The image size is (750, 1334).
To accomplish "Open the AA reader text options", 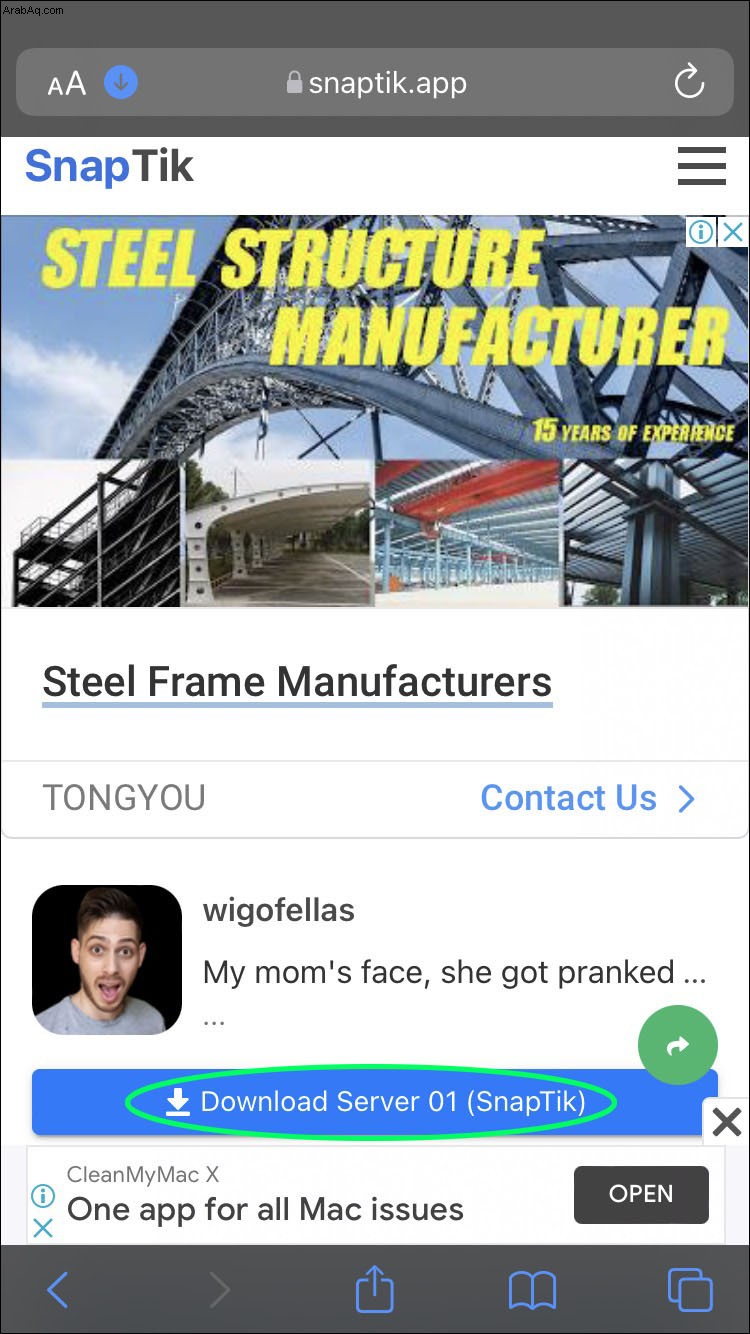I will [x=66, y=84].
